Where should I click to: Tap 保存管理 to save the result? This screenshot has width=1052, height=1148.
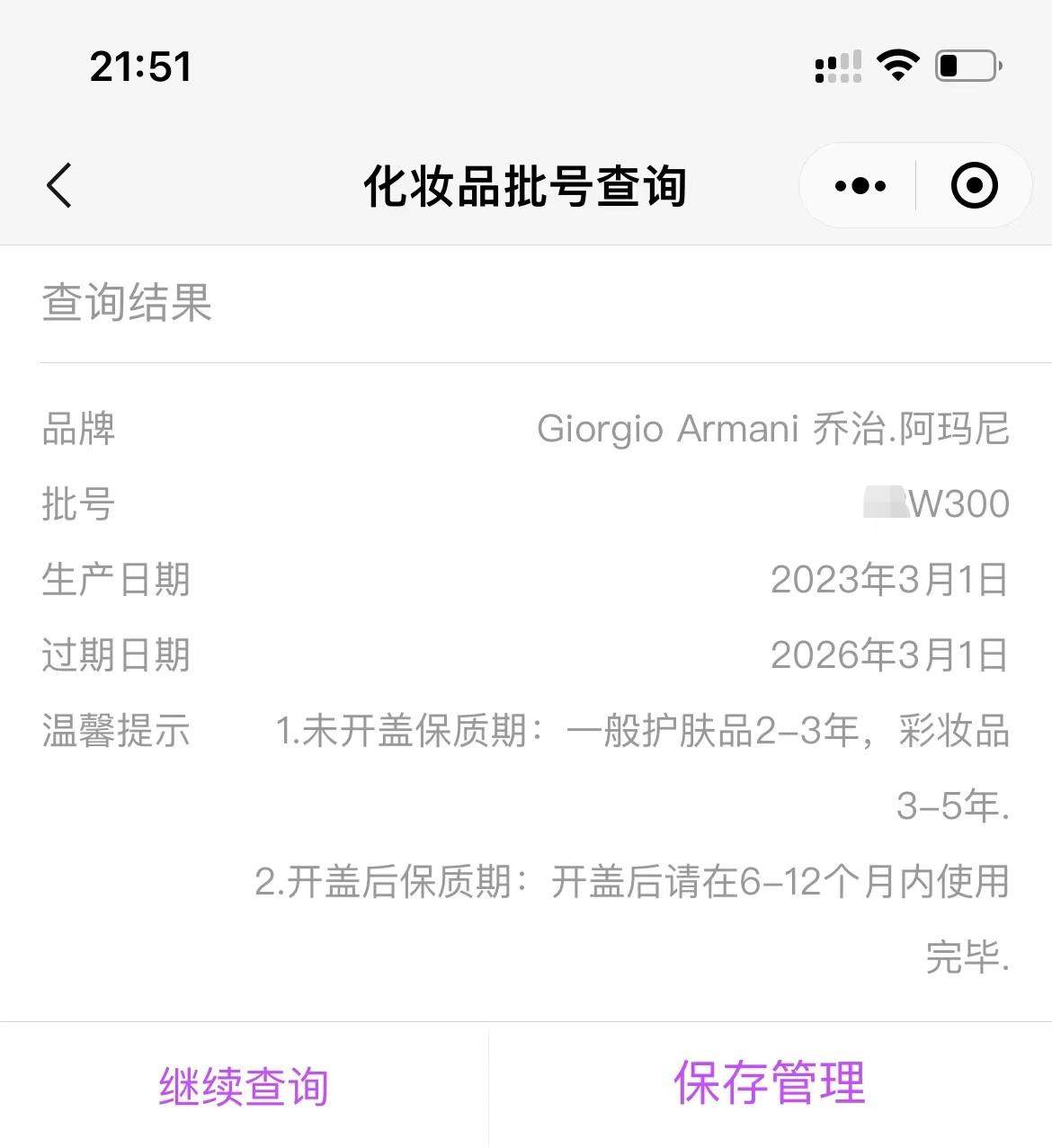pyautogui.click(x=769, y=1087)
